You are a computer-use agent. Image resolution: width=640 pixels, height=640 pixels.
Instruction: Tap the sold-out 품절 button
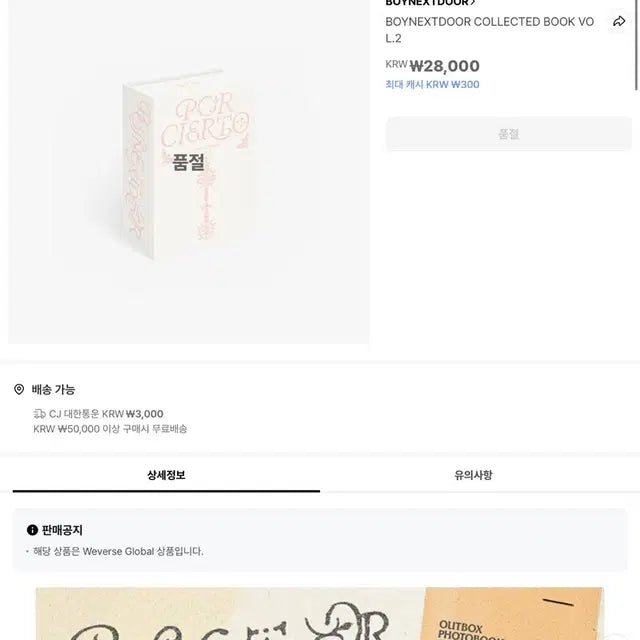click(x=508, y=134)
